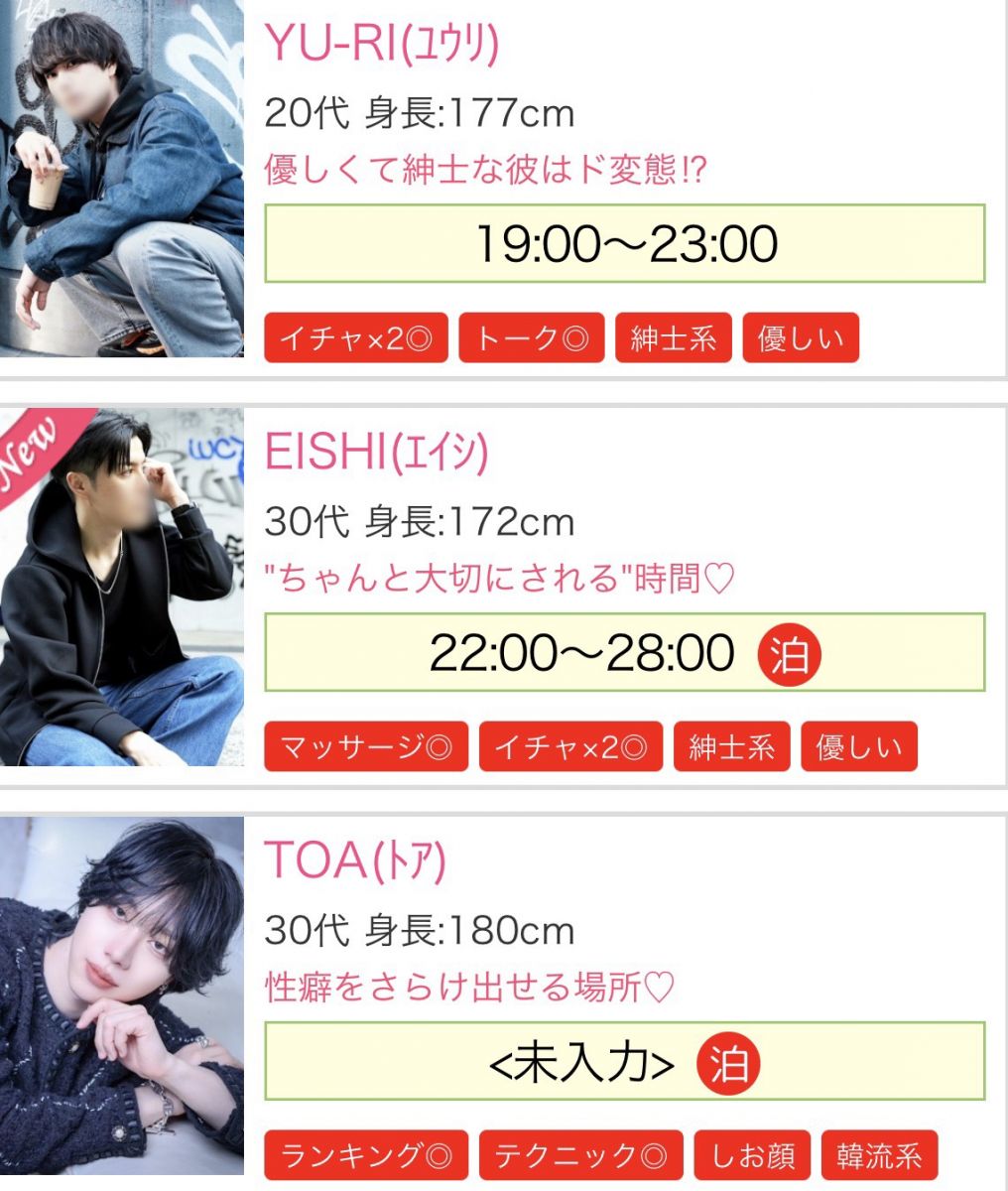
Task: Open EISHI's profile photo
Action: pyautogui.click(x=121, y=586)
